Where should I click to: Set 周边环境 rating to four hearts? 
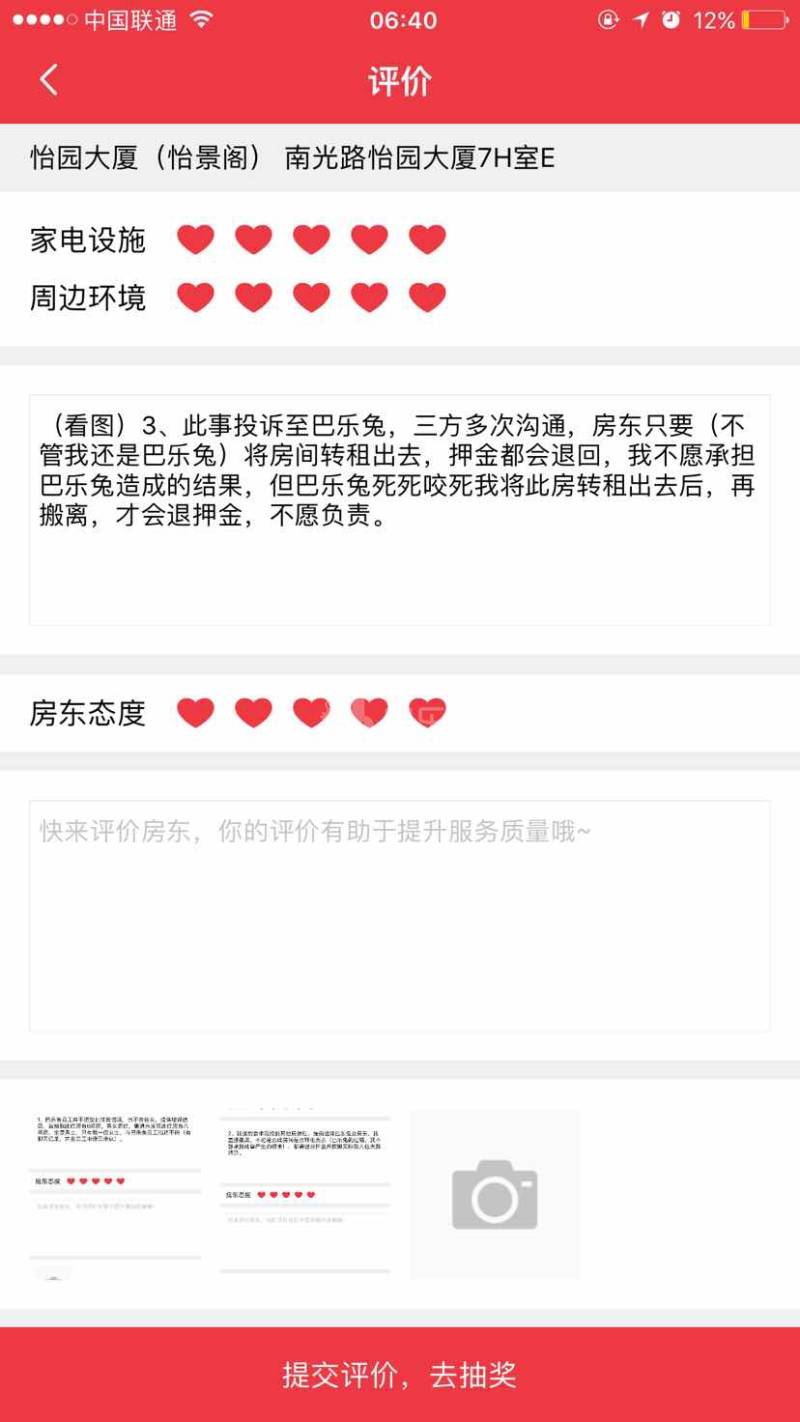369,298
